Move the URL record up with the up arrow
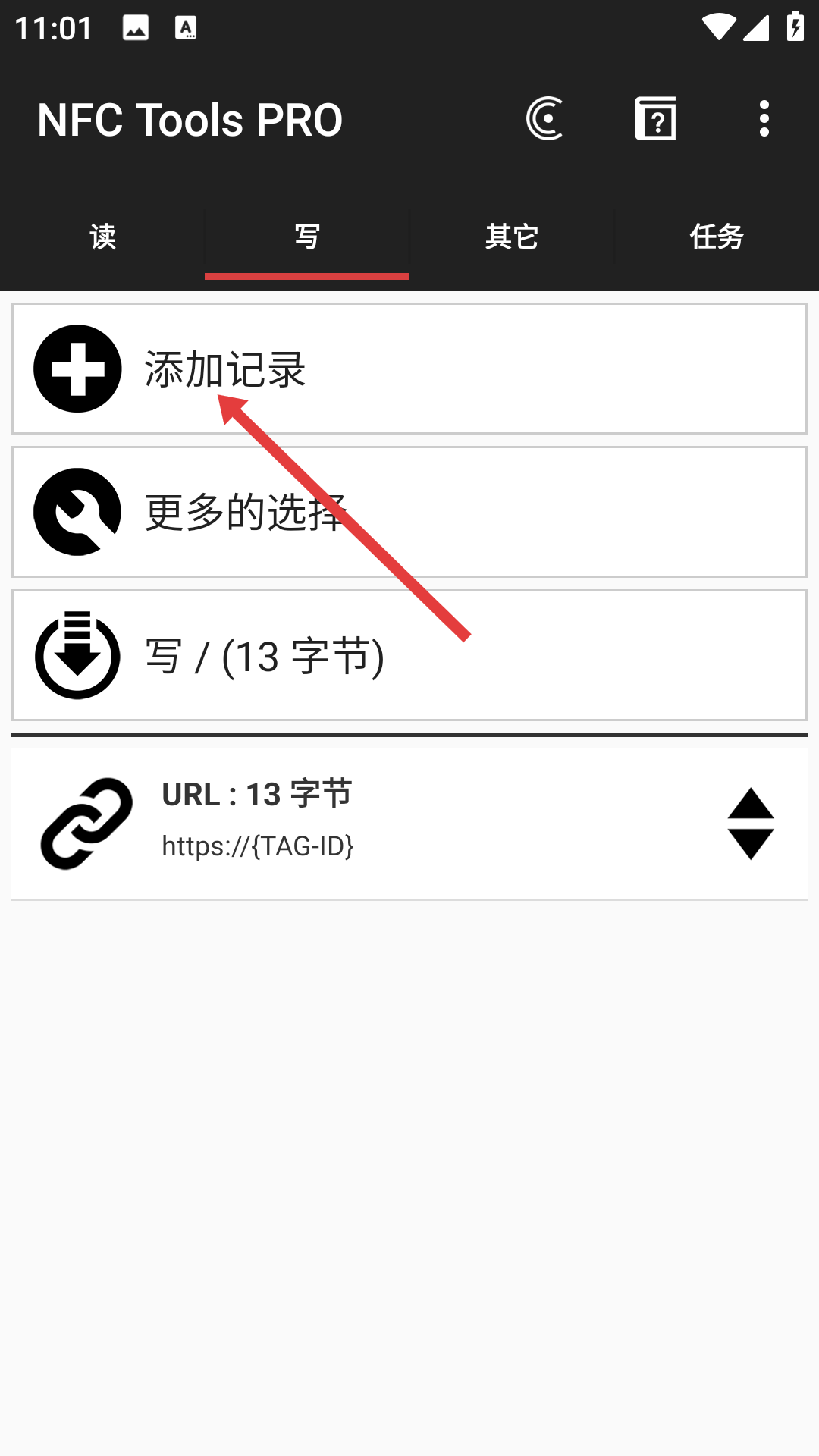 click(x=752, y=802)
